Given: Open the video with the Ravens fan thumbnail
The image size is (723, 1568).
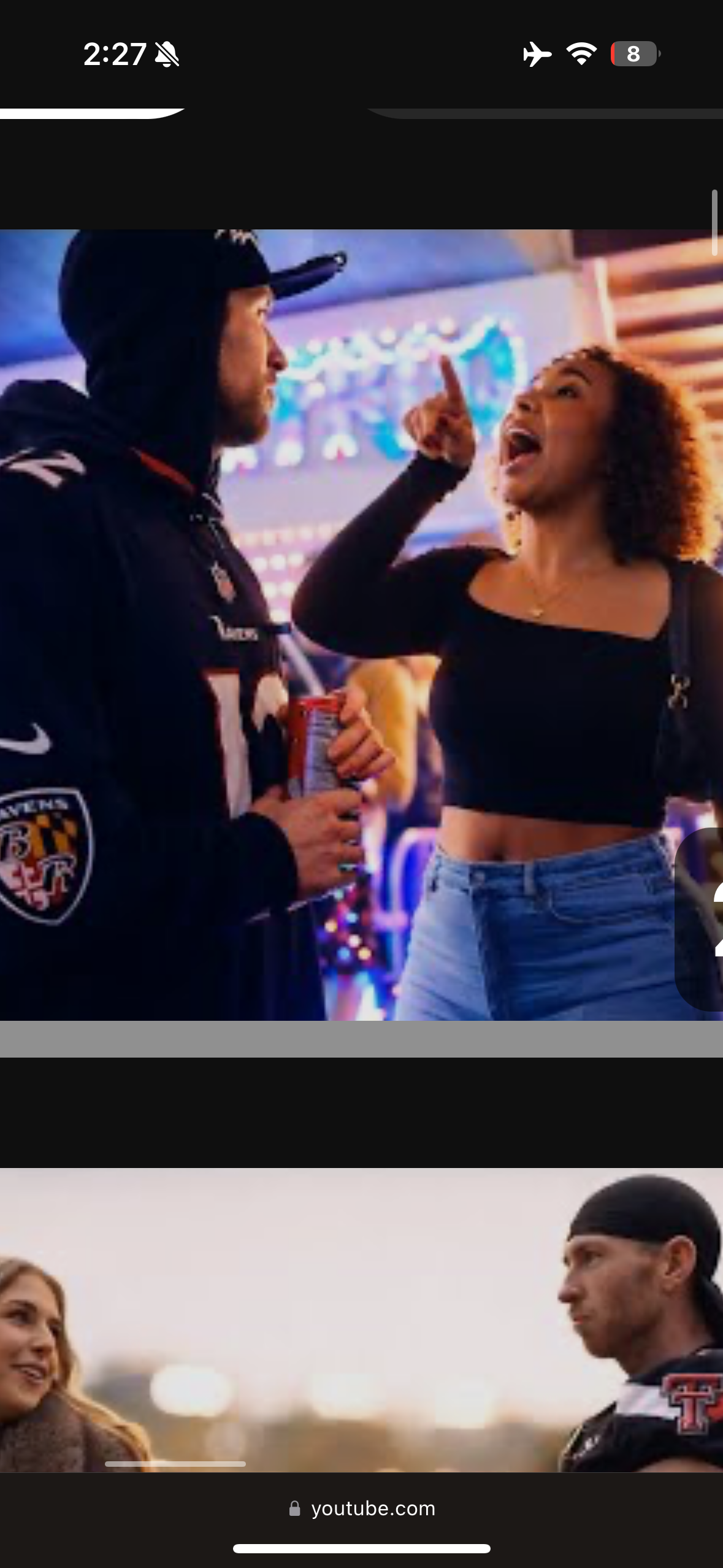Looking at the screenshot, I should [x=361, y=625].
